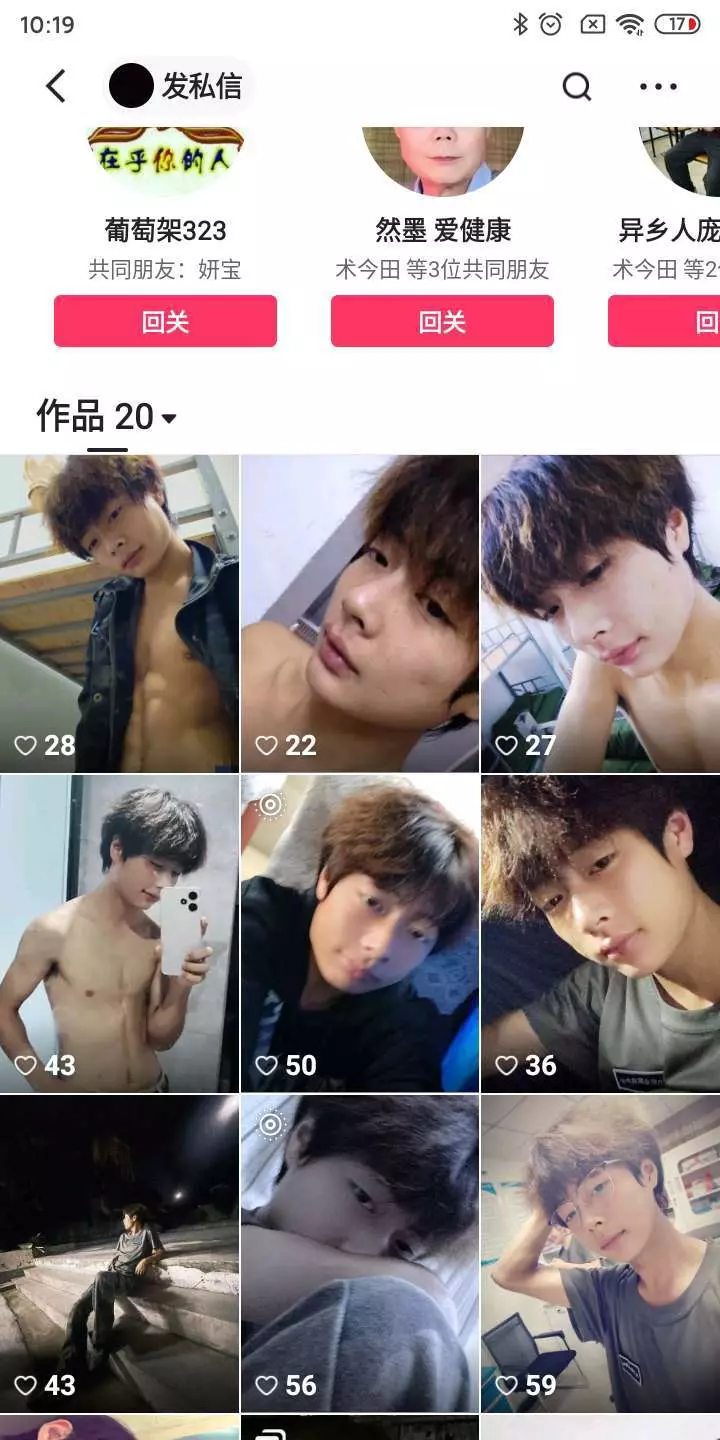The width and height of the screenshot is (720, 1440).
Task: Open the video with 59 likes
Action: [x=600, y=1253]
